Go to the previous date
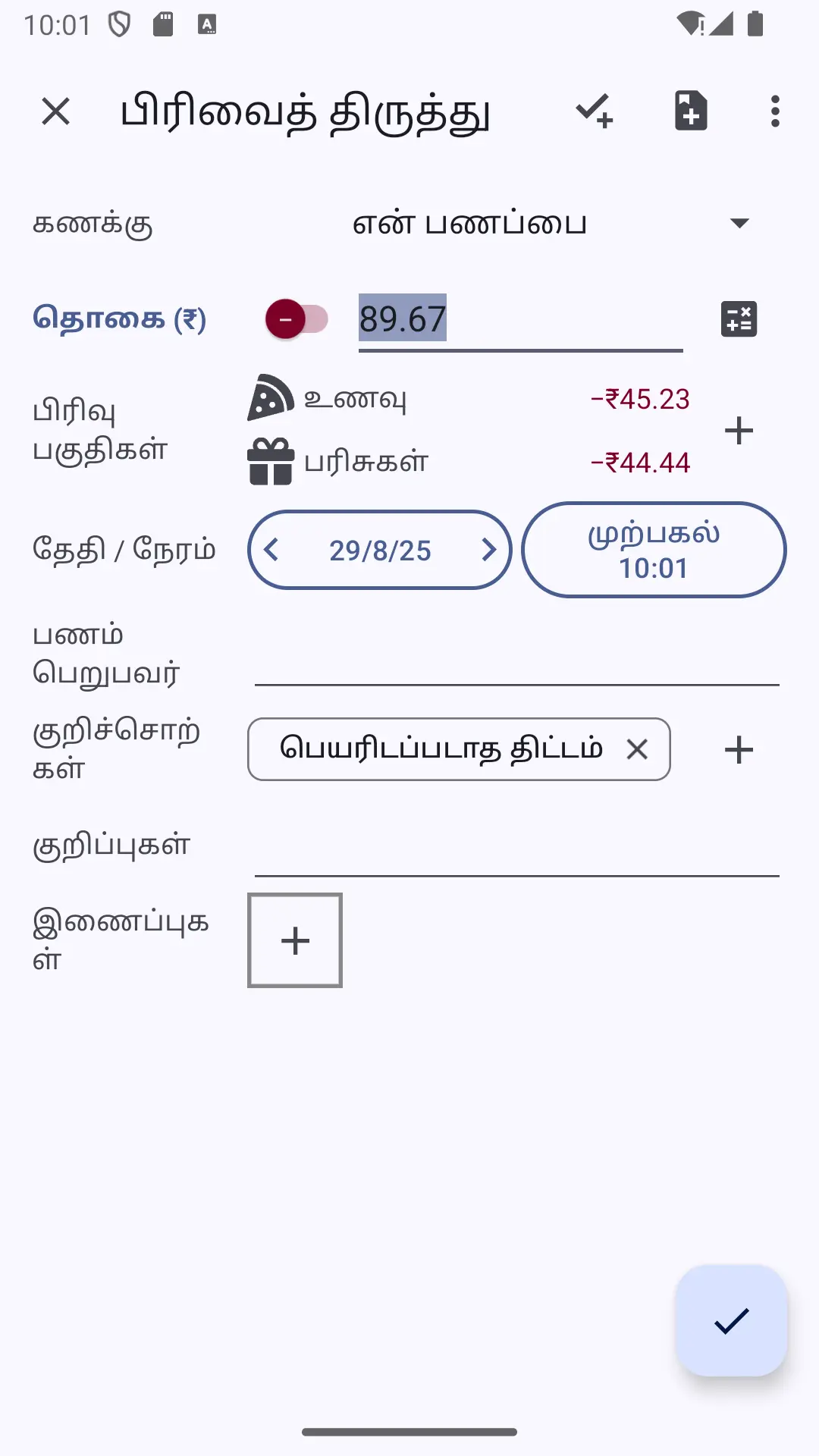 coord(272,550)
